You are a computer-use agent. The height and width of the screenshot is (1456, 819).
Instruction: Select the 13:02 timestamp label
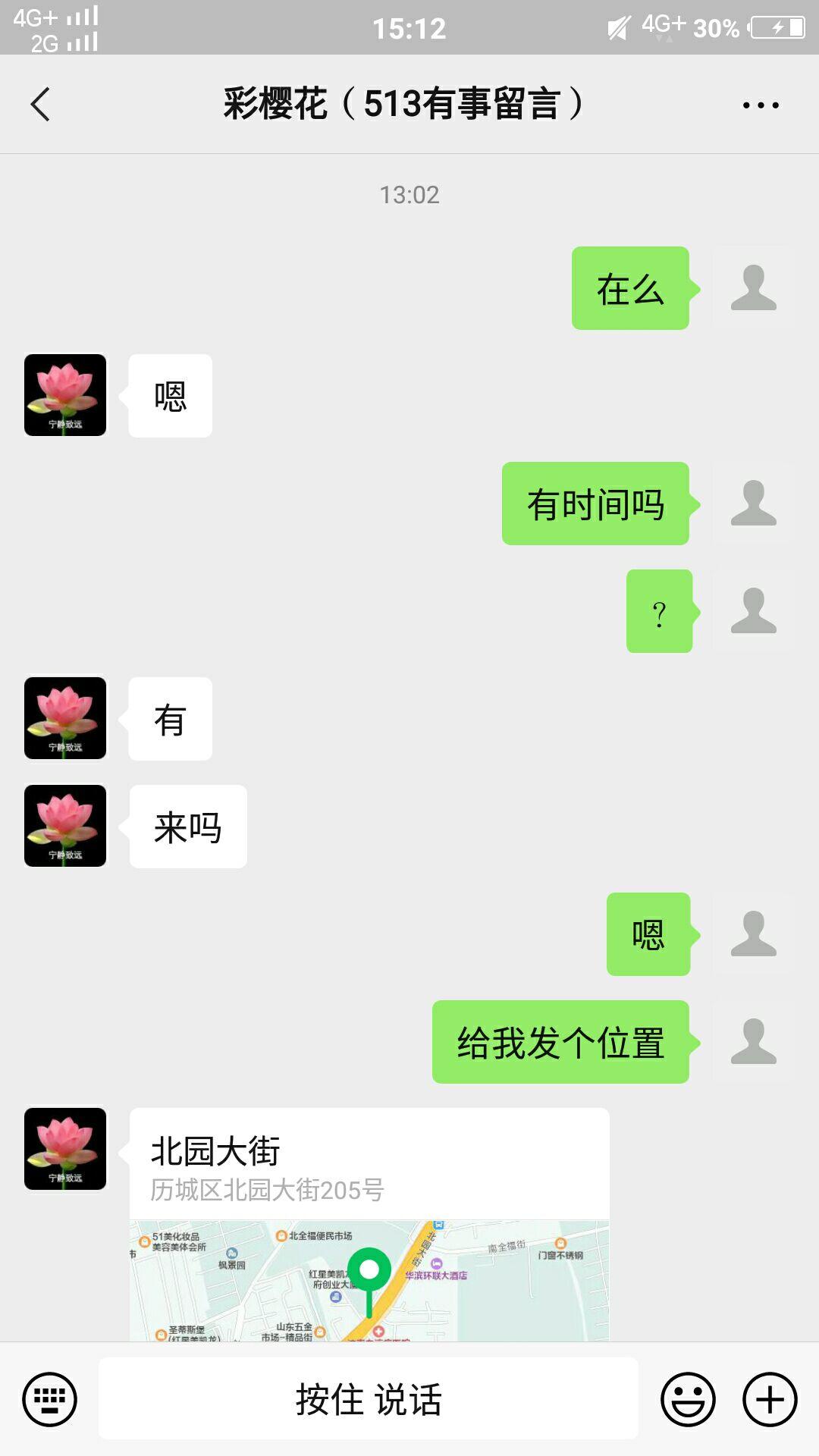(x=409, y=196)
